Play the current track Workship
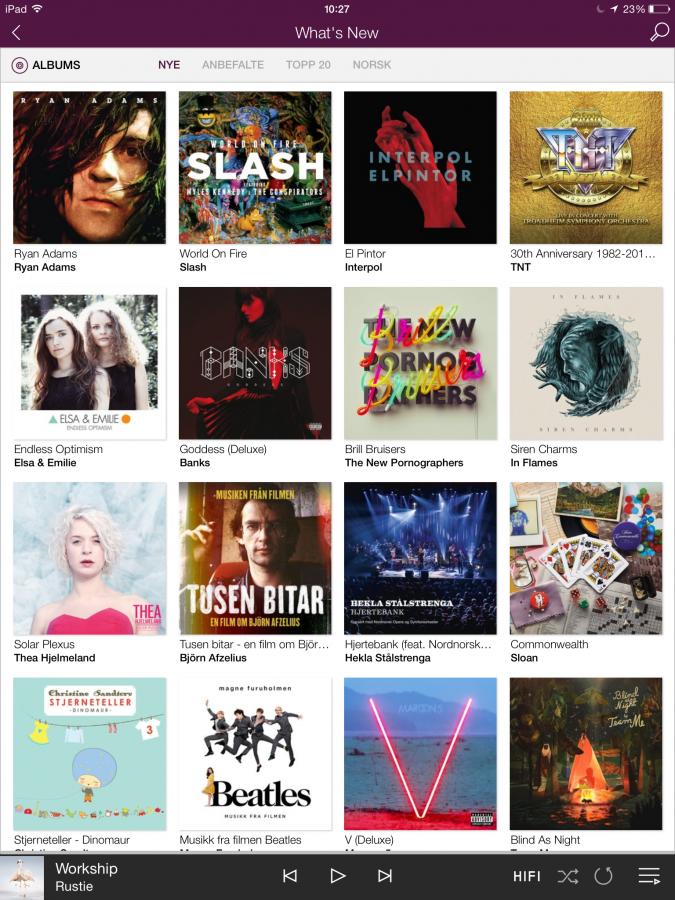675x900 pixels. pos(338,876)
